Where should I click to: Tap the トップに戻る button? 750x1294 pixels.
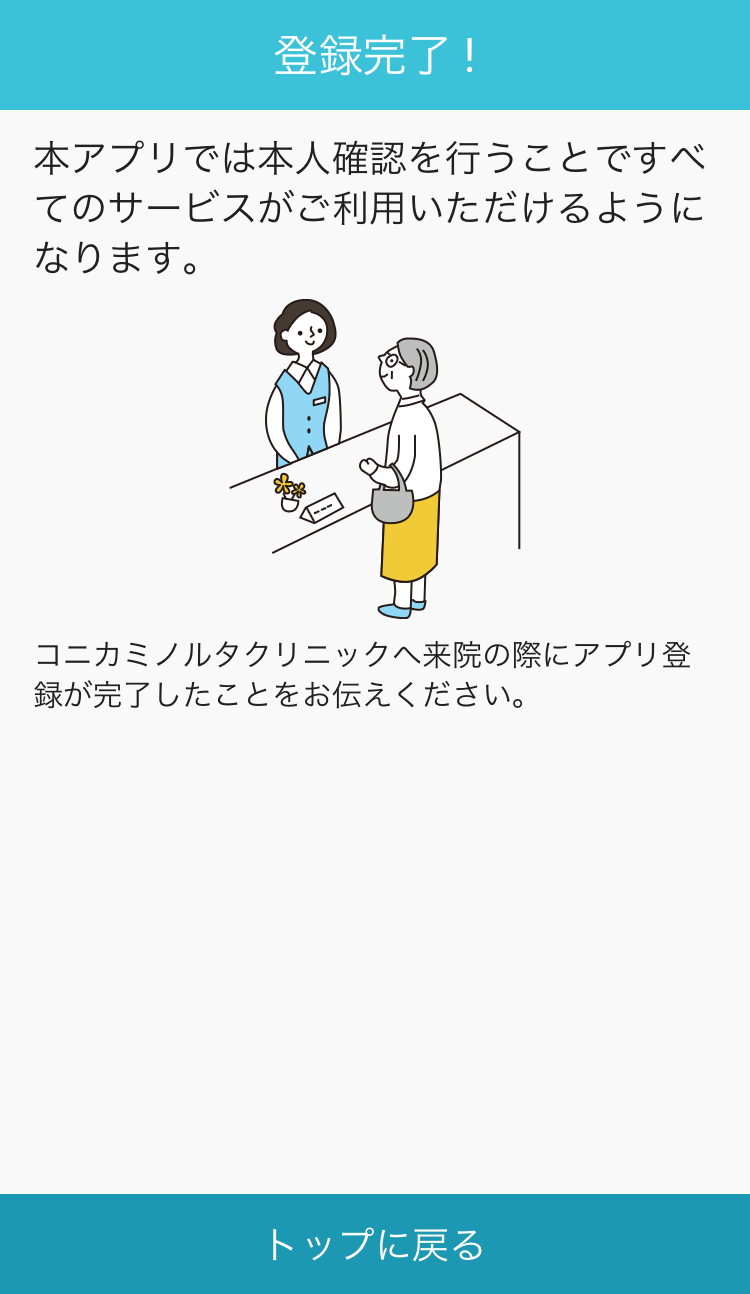(x=375, y=1243)
